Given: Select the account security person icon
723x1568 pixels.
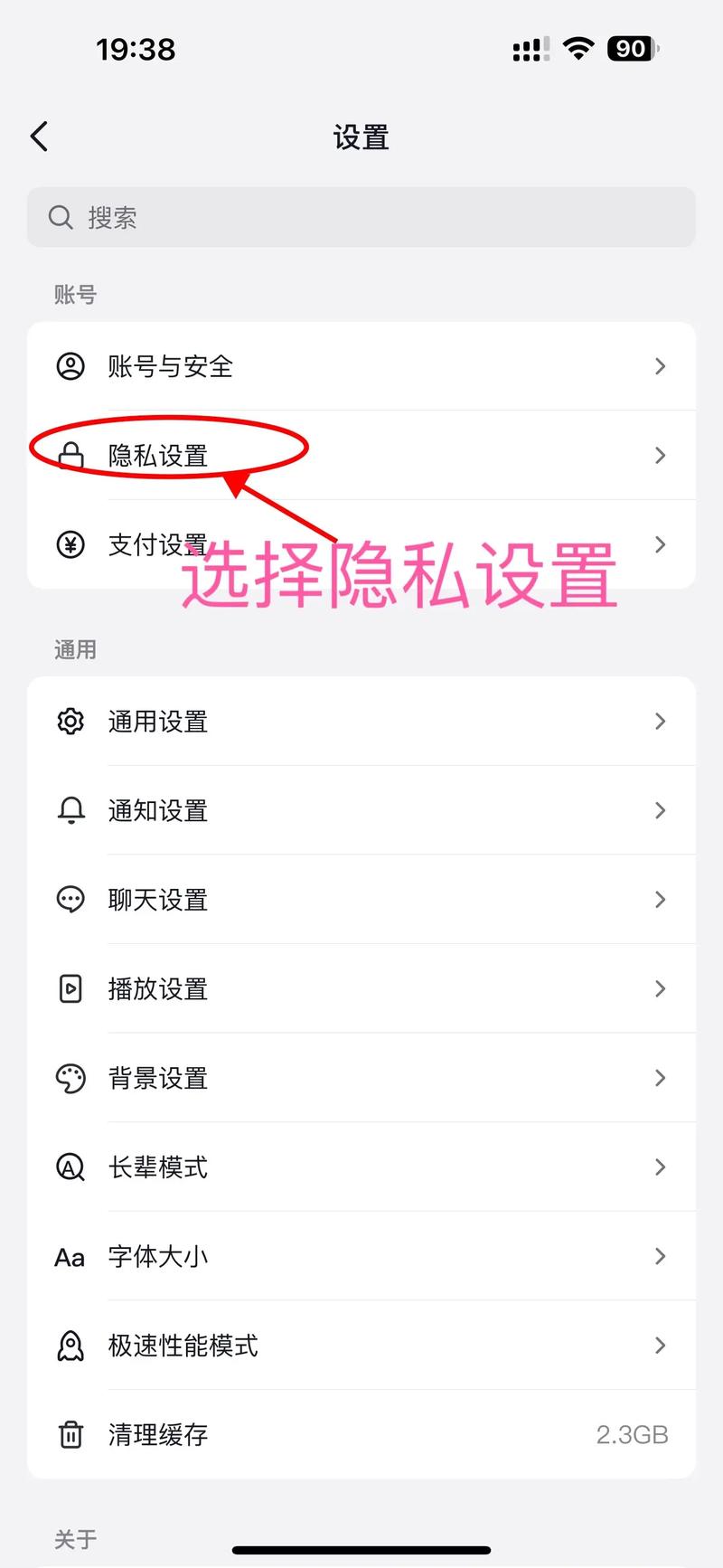Looking at the screenshot, I should point(70,366).
